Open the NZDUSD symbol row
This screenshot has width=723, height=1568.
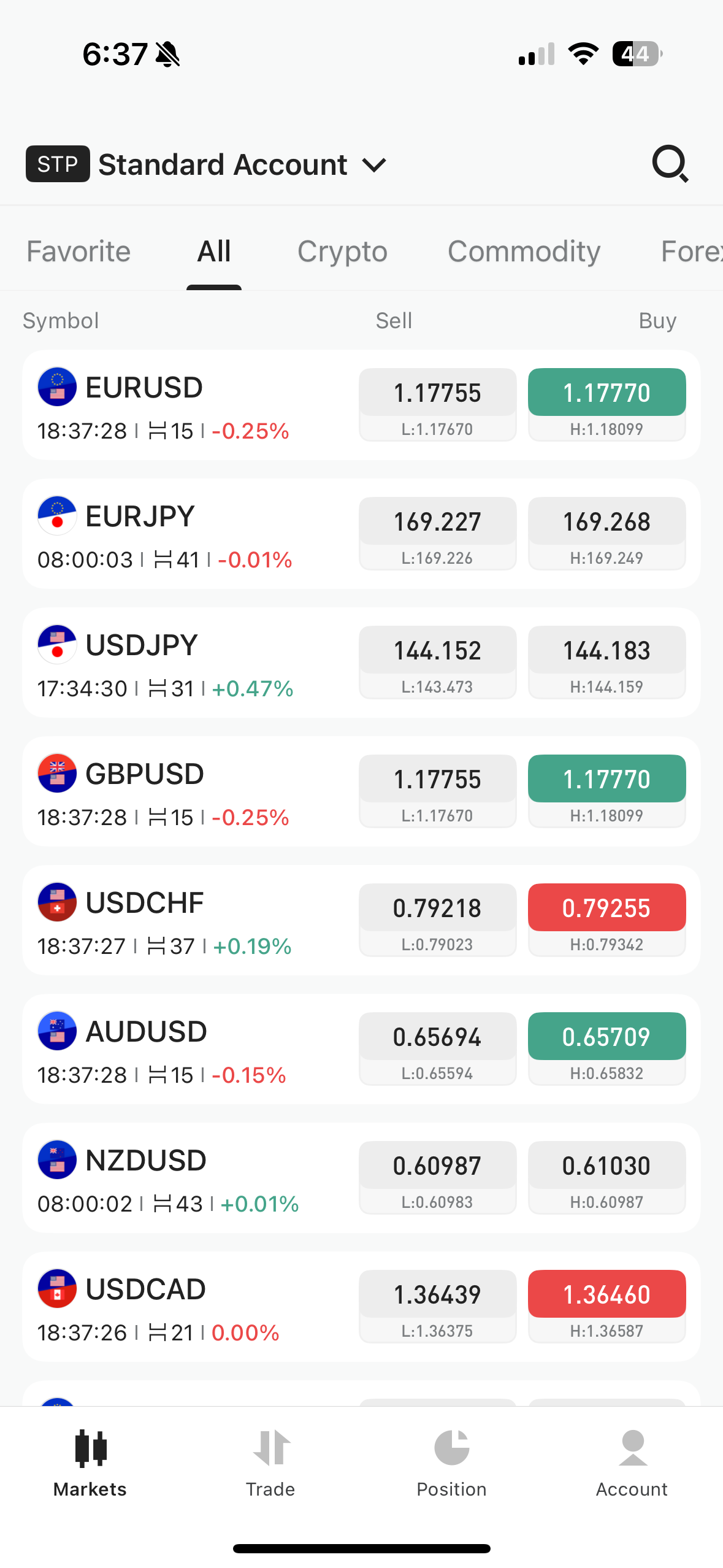point(361,1178)
